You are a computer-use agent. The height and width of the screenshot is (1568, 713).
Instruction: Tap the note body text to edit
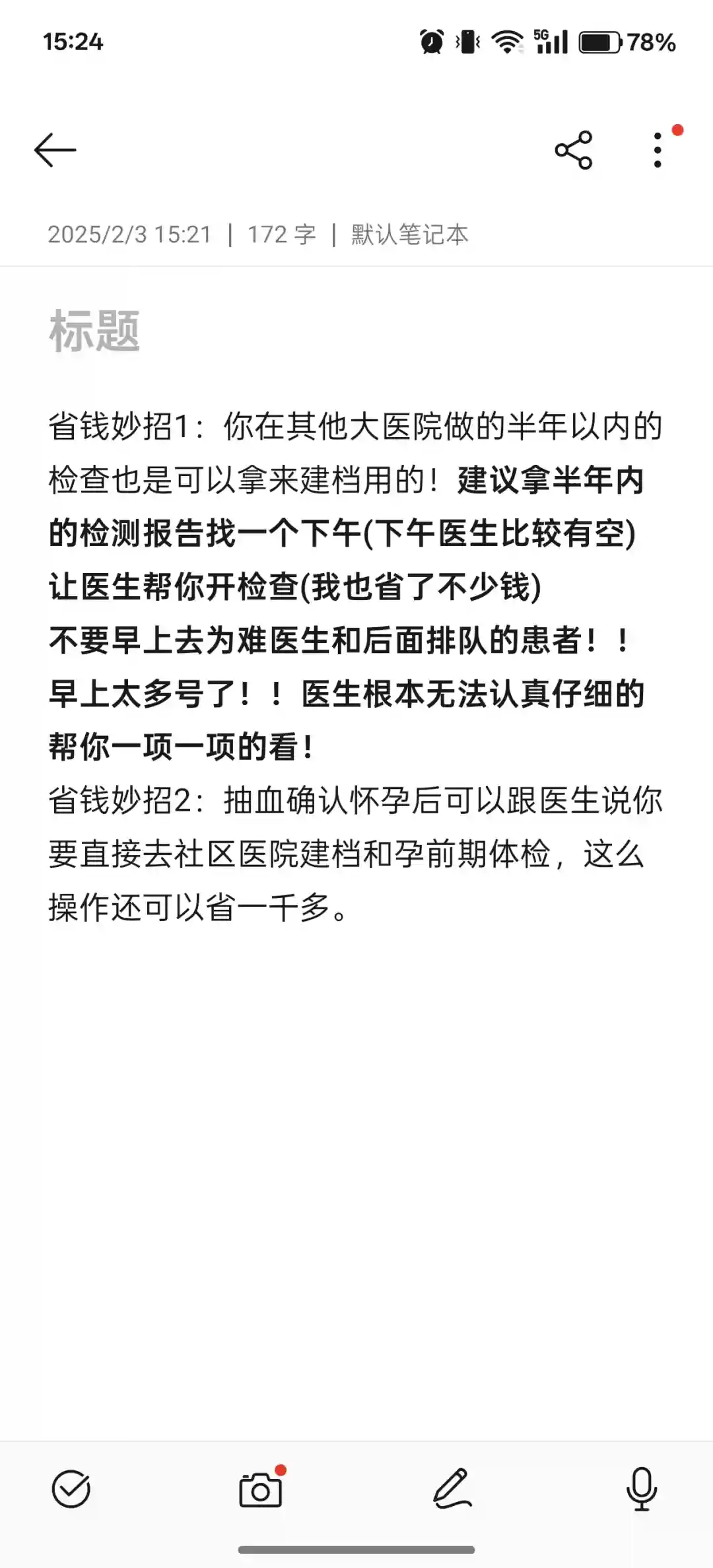pos(355,667)
